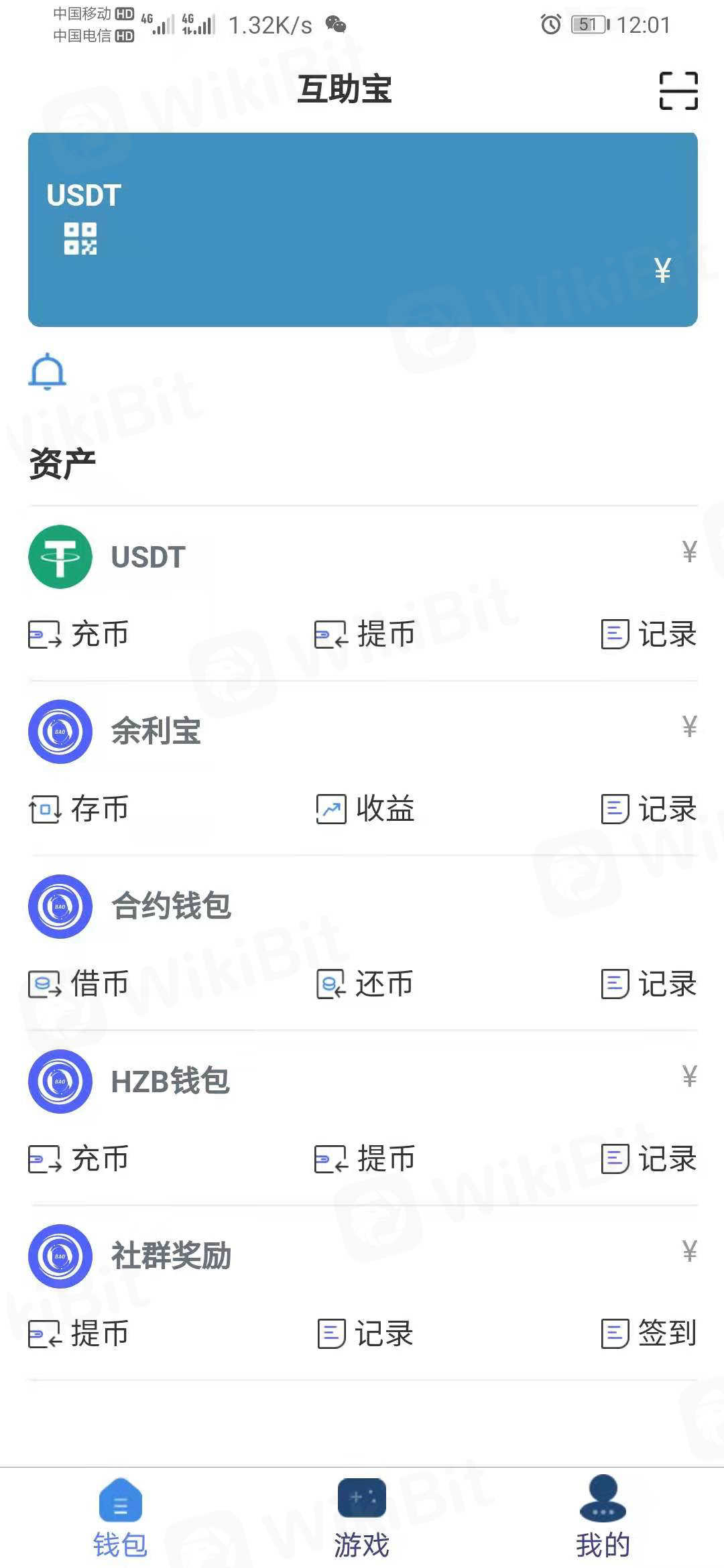Tap 还币 under 合约钱包
Viewport: 724px width, 1568px height.
coord(365,984)
